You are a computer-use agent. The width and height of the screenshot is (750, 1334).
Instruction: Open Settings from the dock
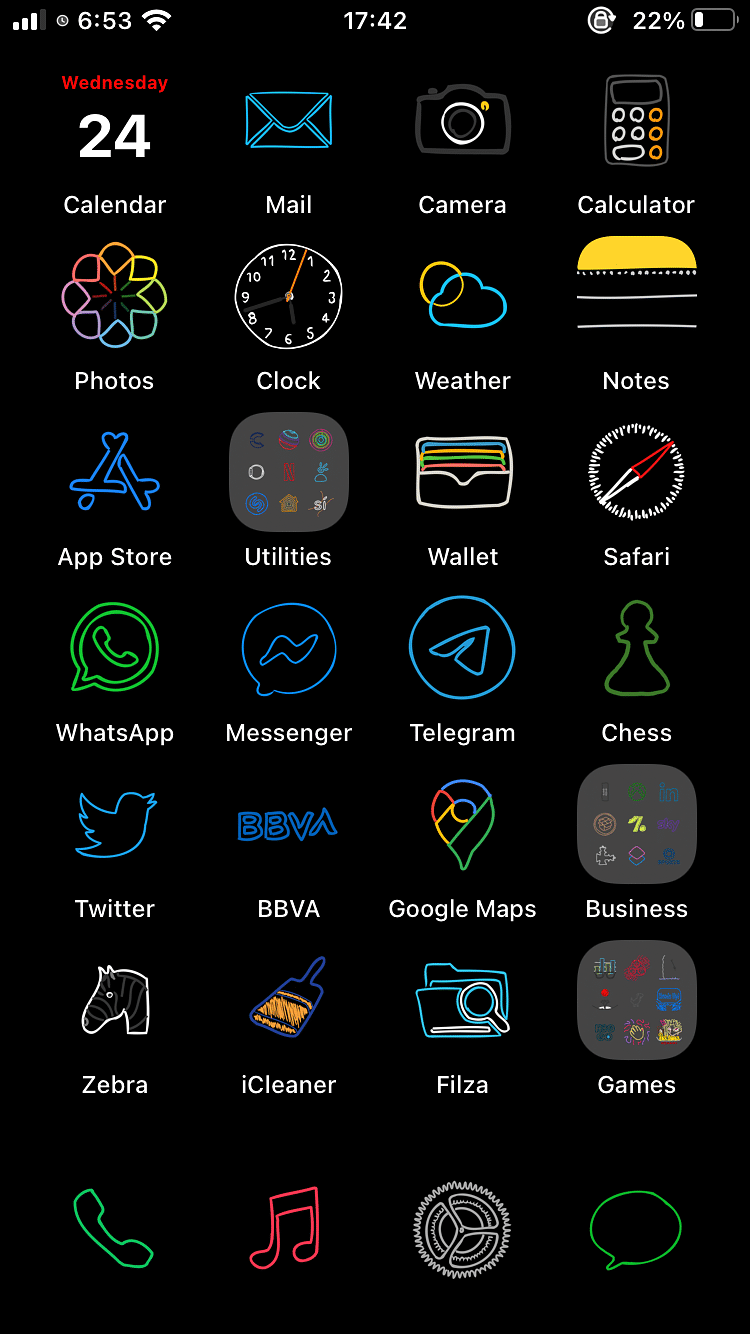coord(462,1228)
